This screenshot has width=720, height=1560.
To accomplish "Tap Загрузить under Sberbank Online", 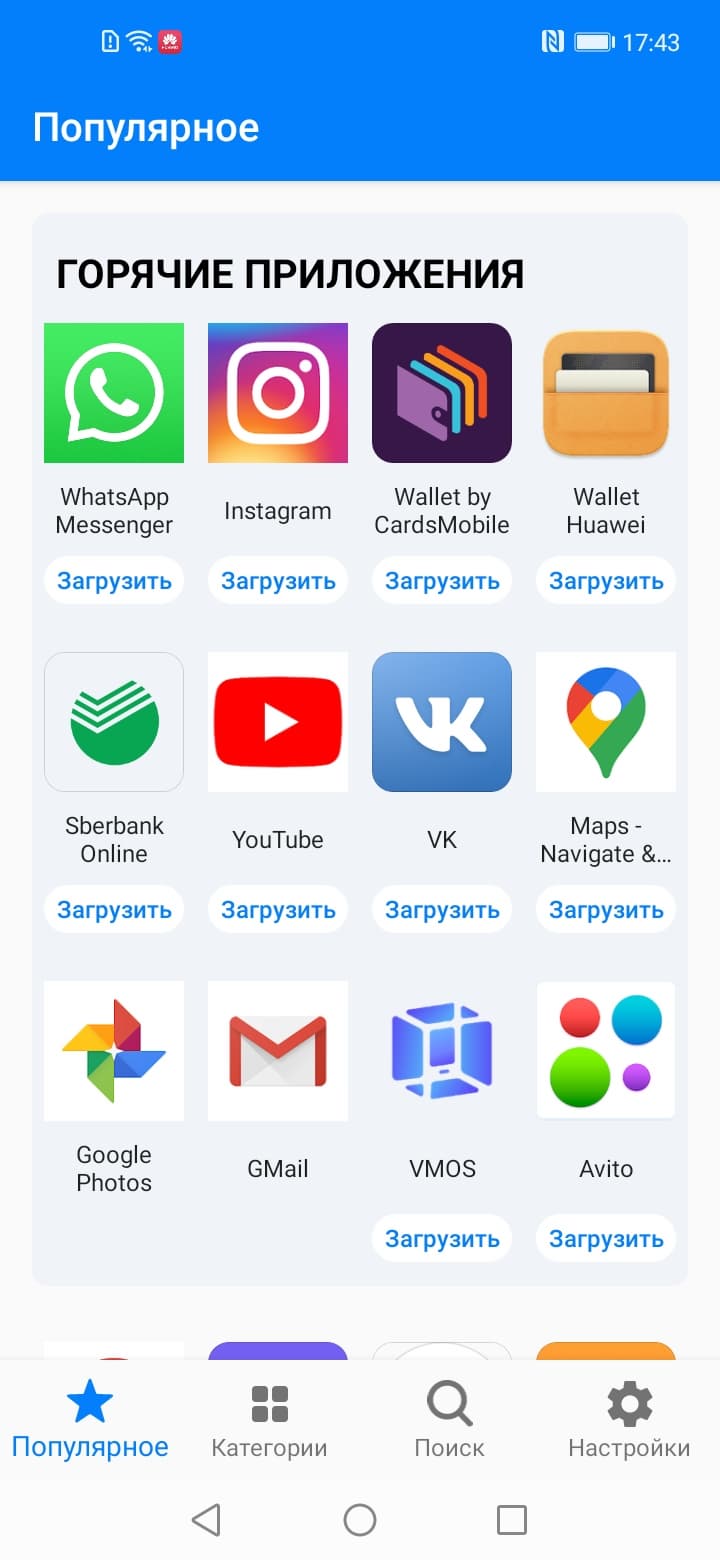I will [x=114, y=910].
